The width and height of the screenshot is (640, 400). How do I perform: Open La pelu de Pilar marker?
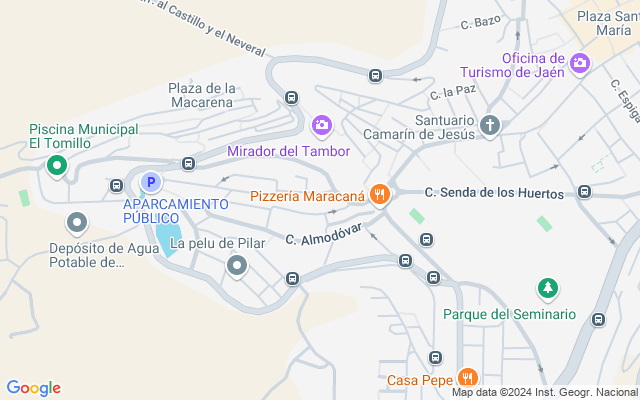[237, 265]
